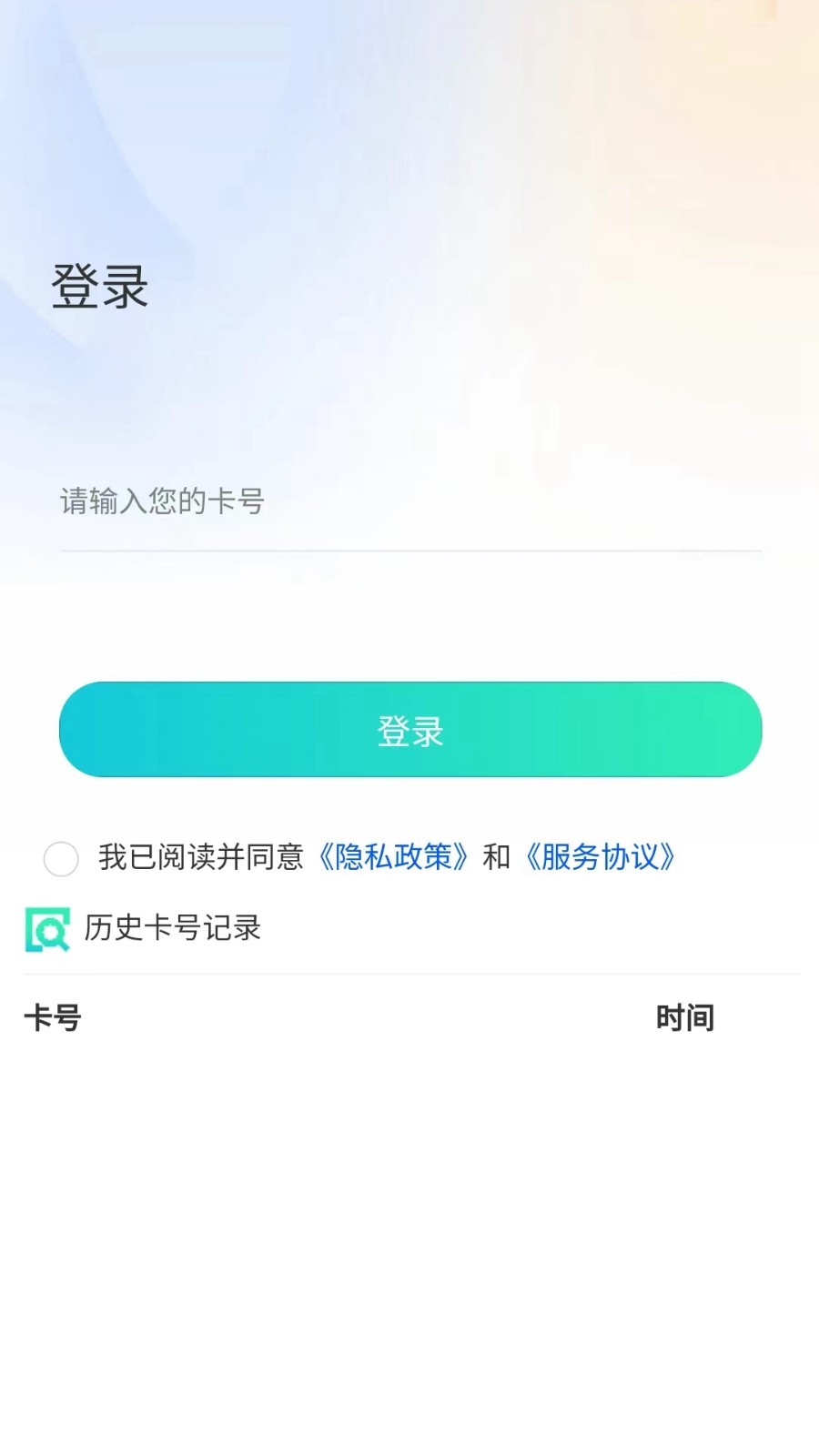View the 服务协议 service agreement

coord(603,856)
